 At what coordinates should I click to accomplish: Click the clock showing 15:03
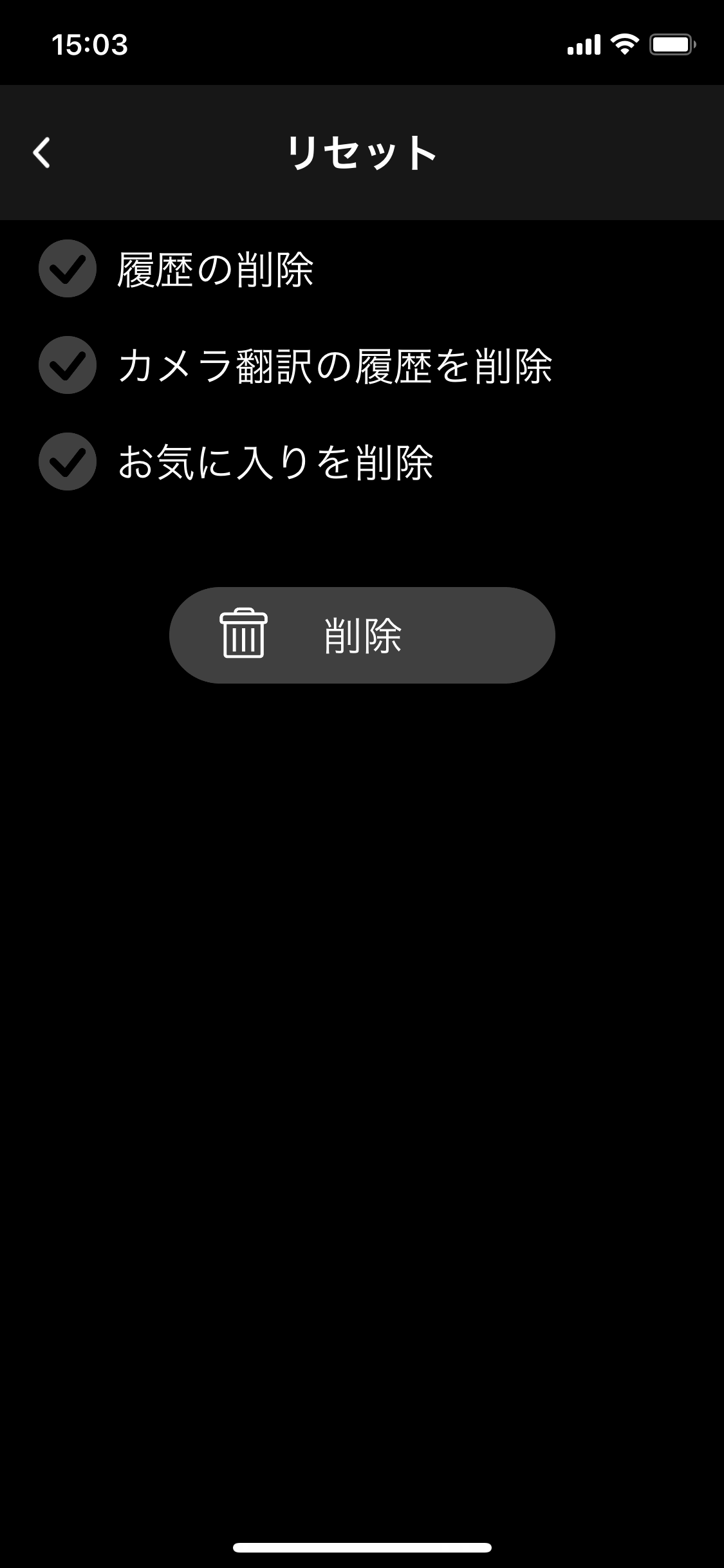point(90,43)
